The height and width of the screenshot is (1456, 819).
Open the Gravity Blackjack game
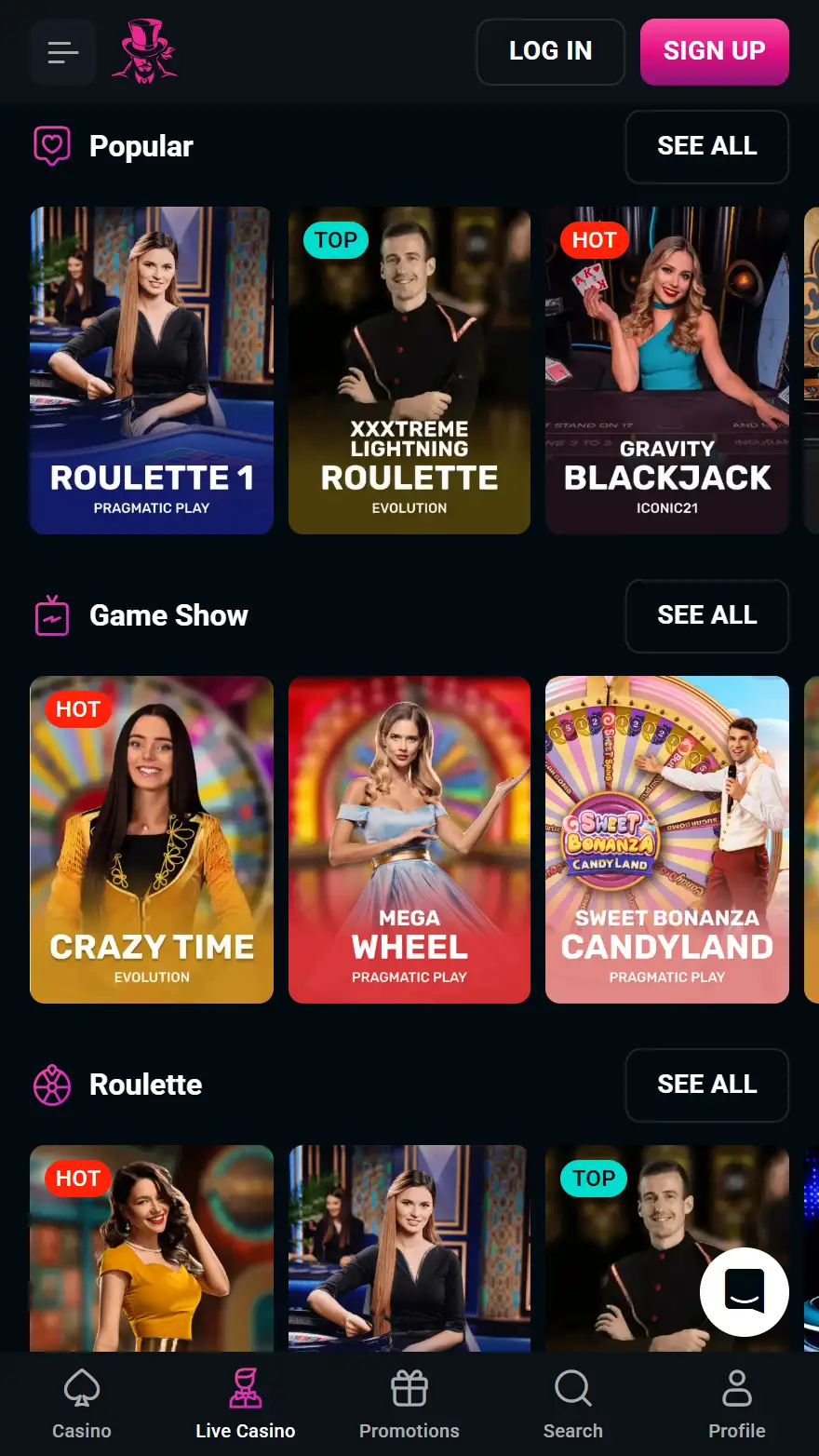click(666, 370)
